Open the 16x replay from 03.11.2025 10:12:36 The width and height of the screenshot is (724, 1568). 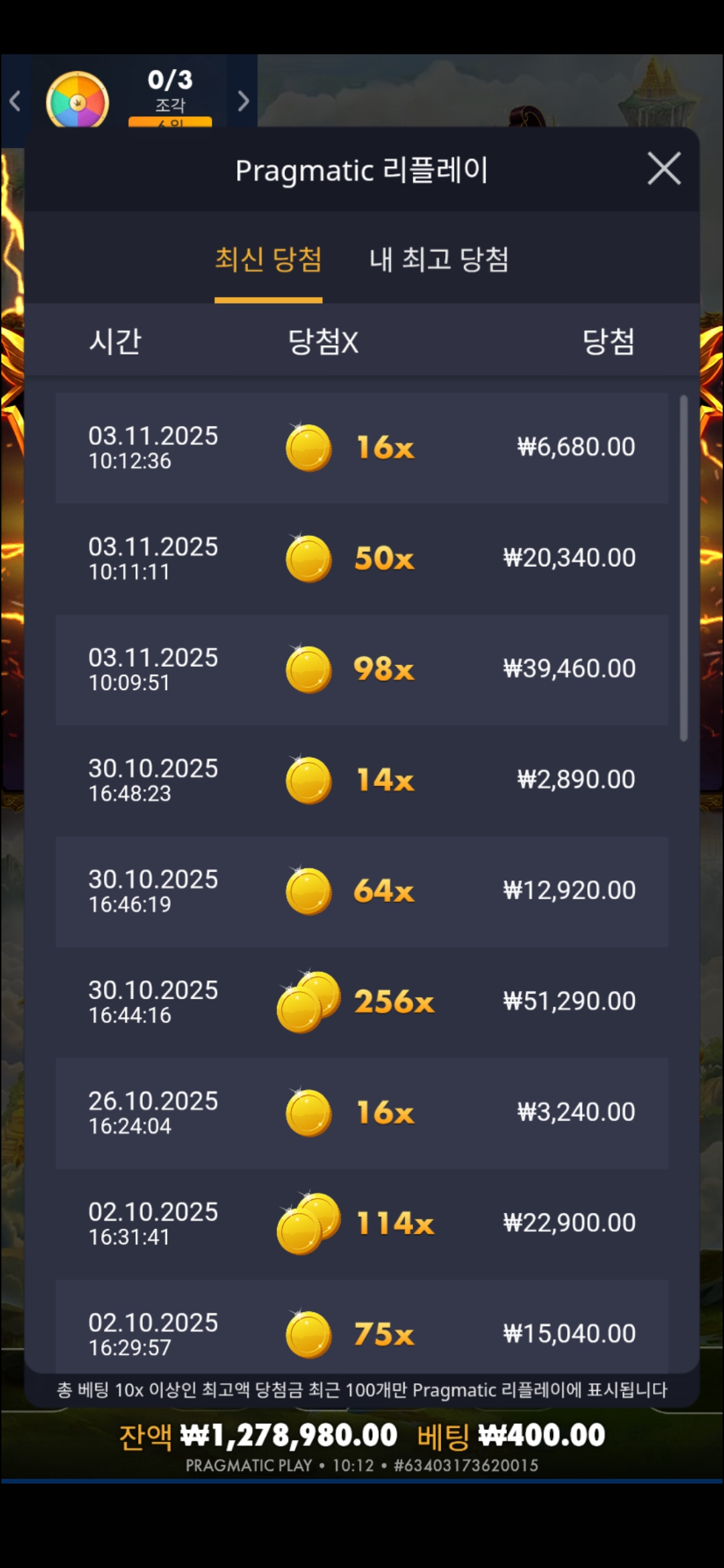tap(361, 448)
